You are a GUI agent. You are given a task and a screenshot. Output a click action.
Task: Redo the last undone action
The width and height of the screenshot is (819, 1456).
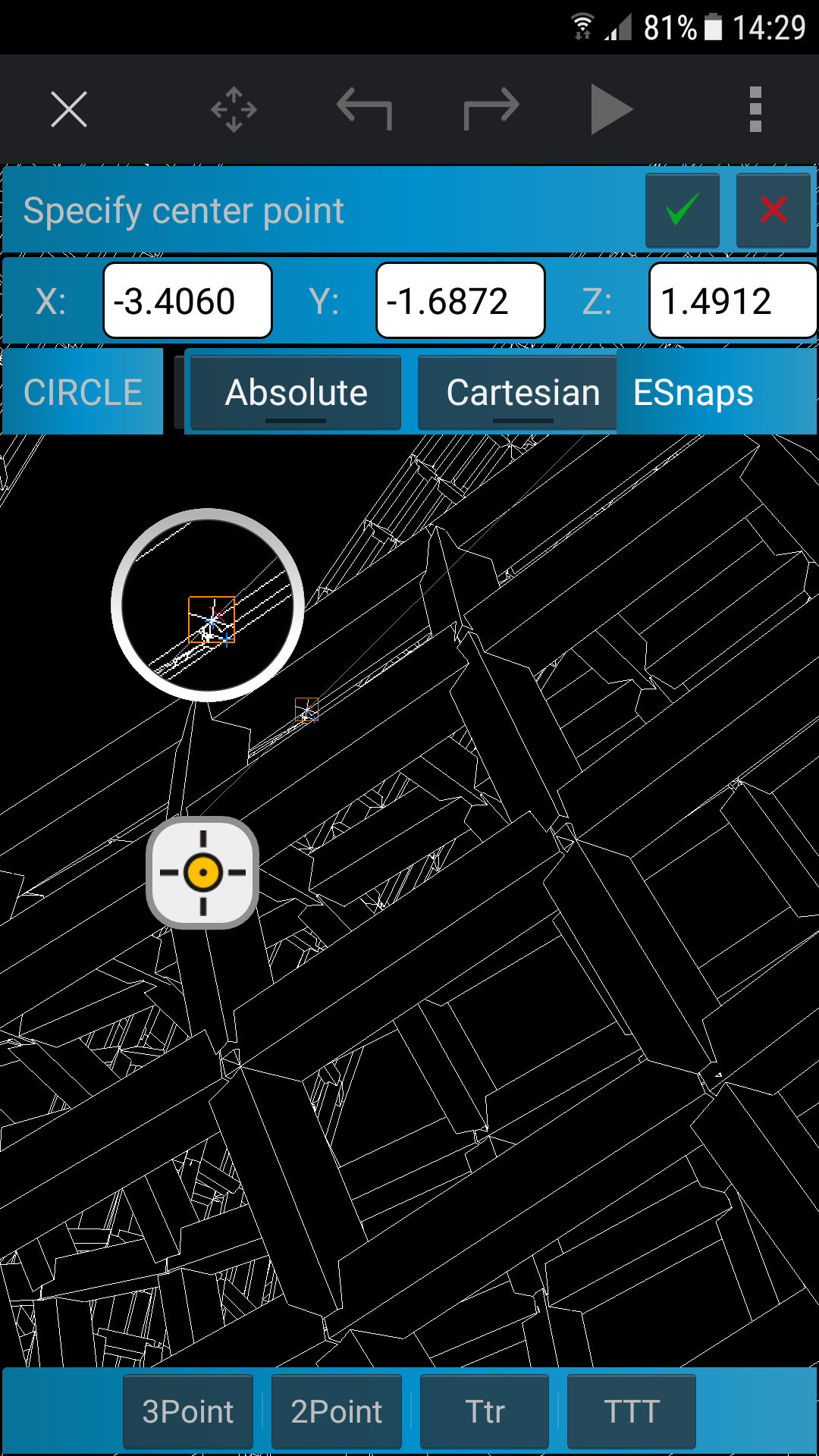tap(491, 109)
